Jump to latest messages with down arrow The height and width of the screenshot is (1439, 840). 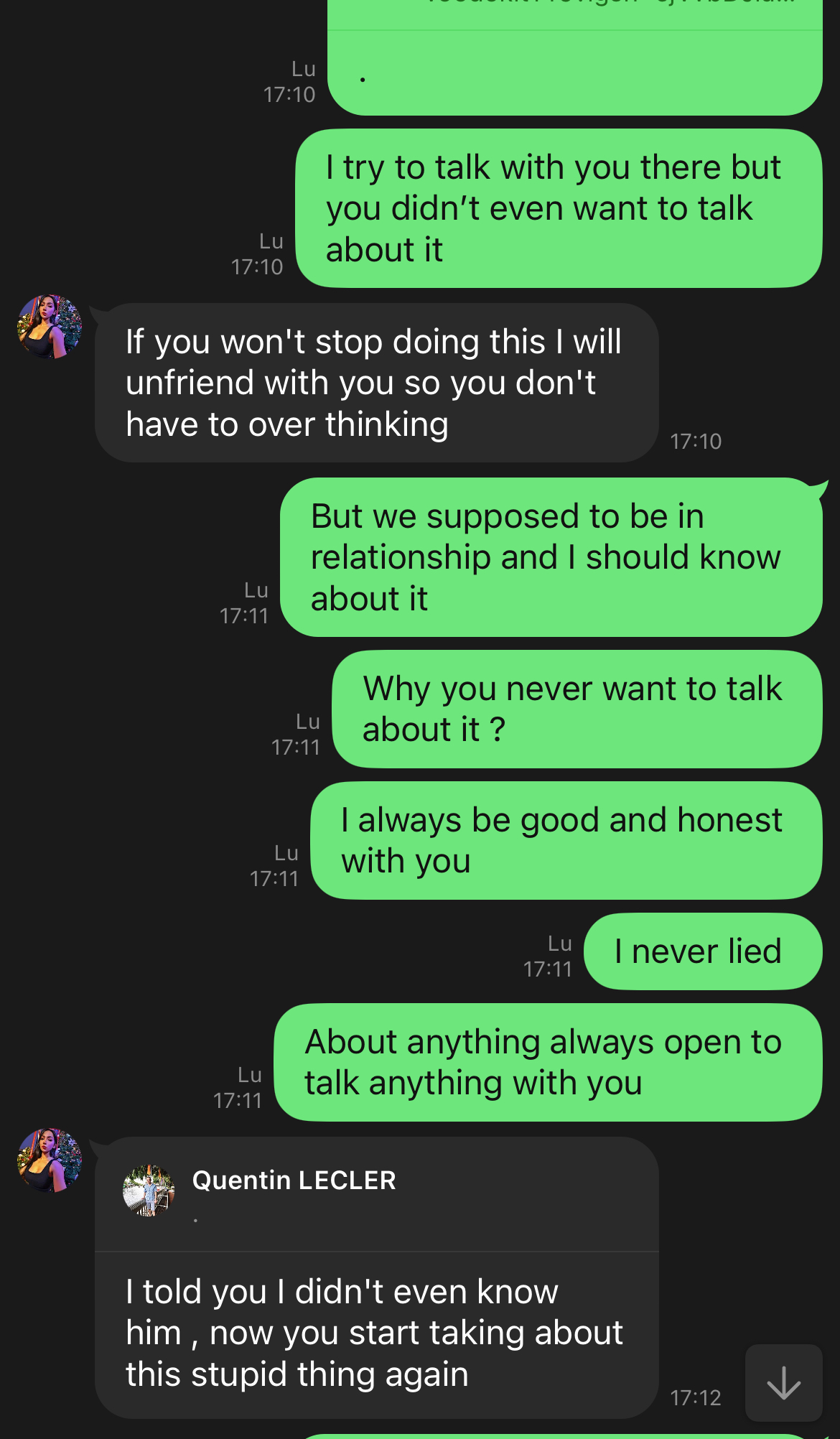click(x=783, y=1382)
